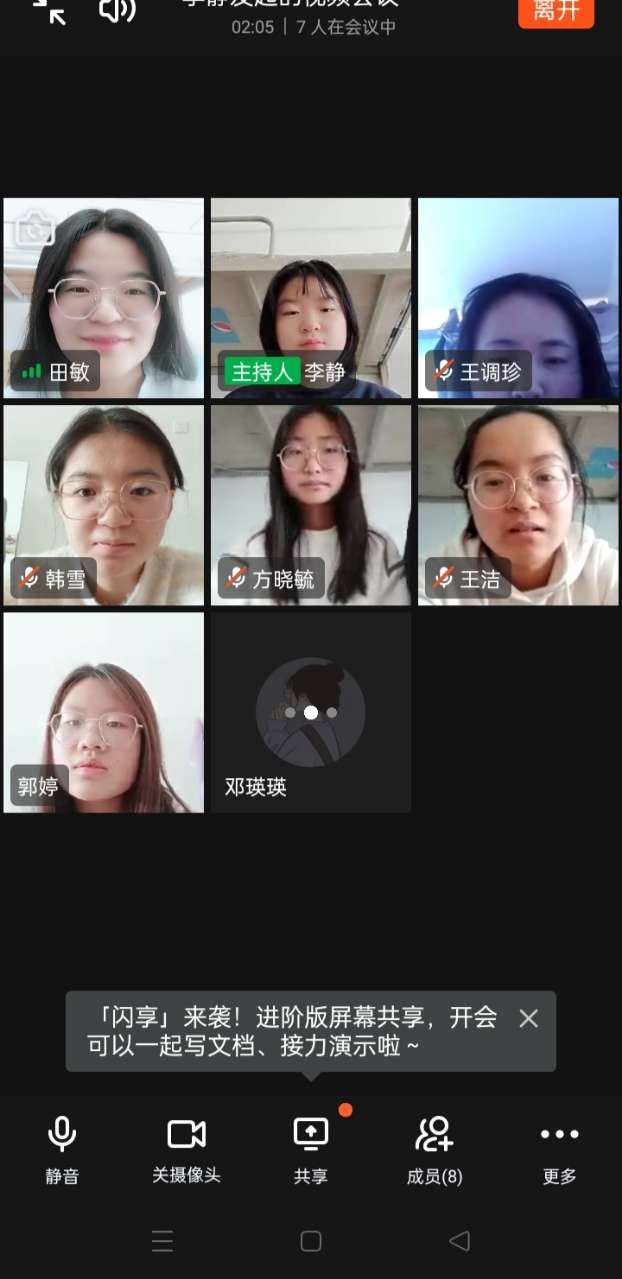Open the 成员(8) members list
Image resolution: width=622 pixels, height=1279 pixels.
coord(435,1148)
